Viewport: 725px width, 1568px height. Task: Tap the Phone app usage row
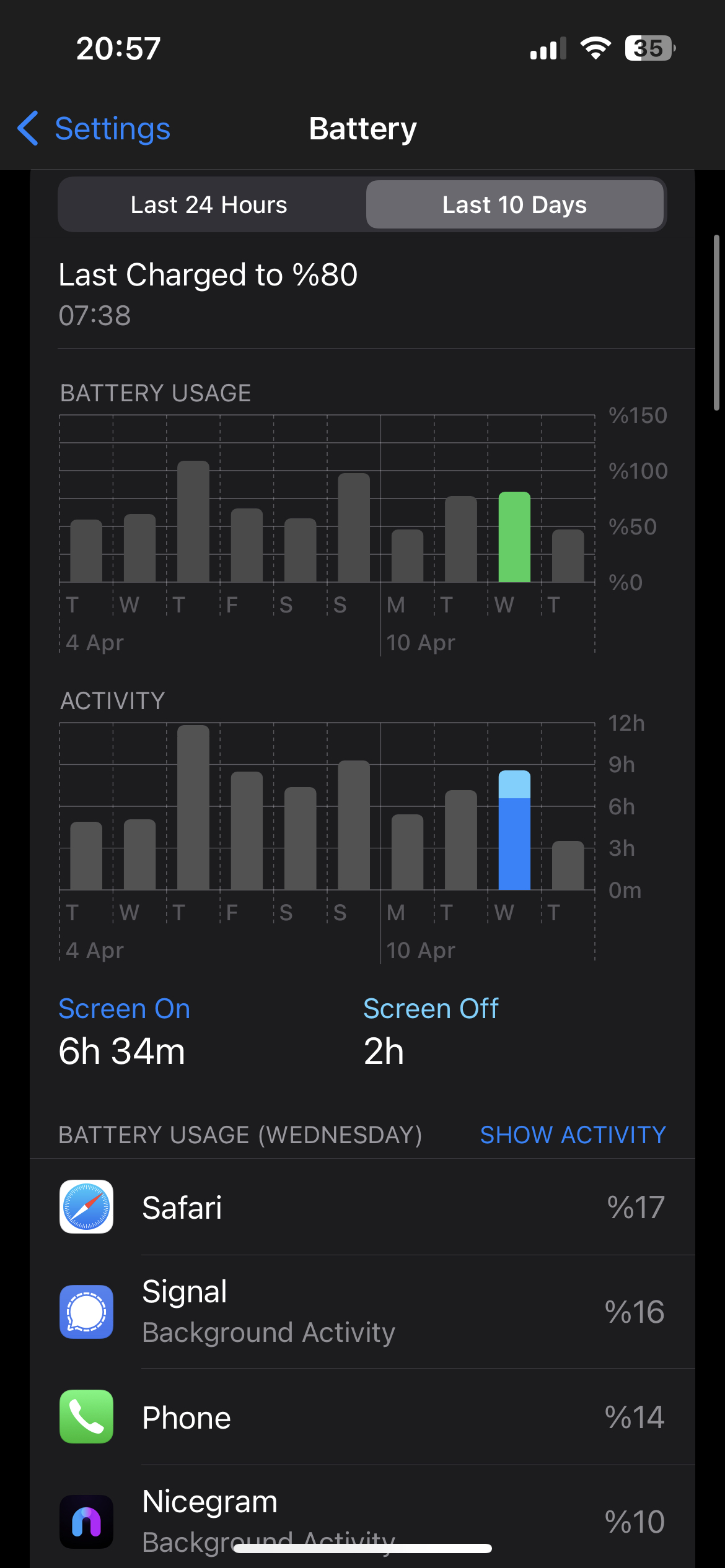click(x=362, y=1417)
